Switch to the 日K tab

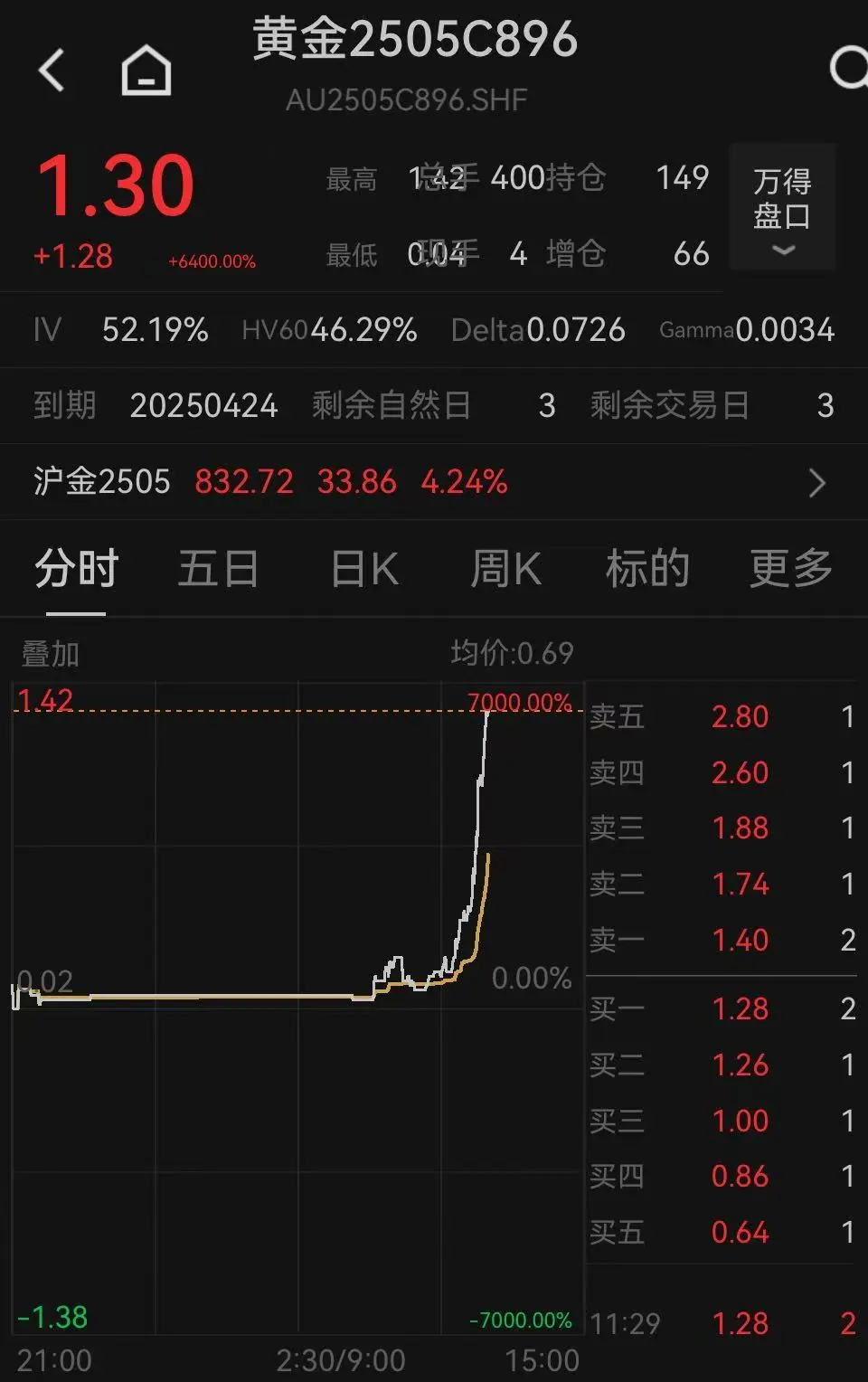362,570
